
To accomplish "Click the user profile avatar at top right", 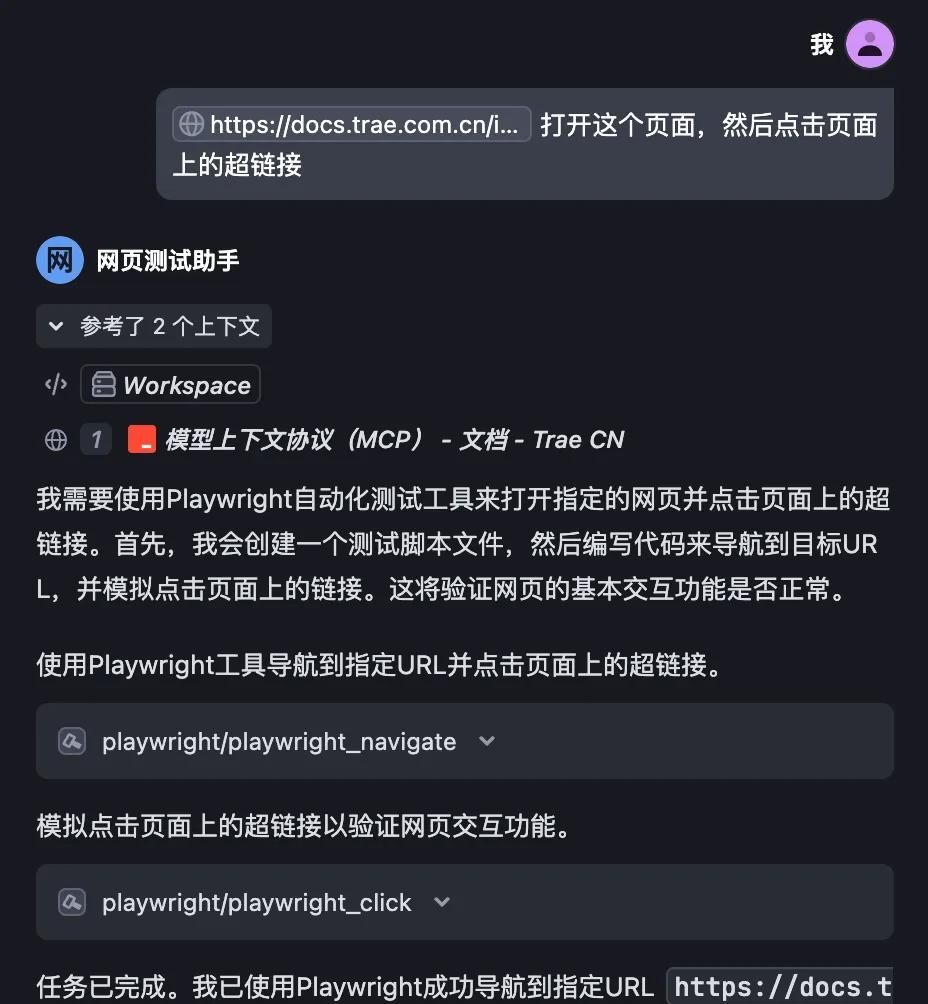I will click(x=868, y=44).
